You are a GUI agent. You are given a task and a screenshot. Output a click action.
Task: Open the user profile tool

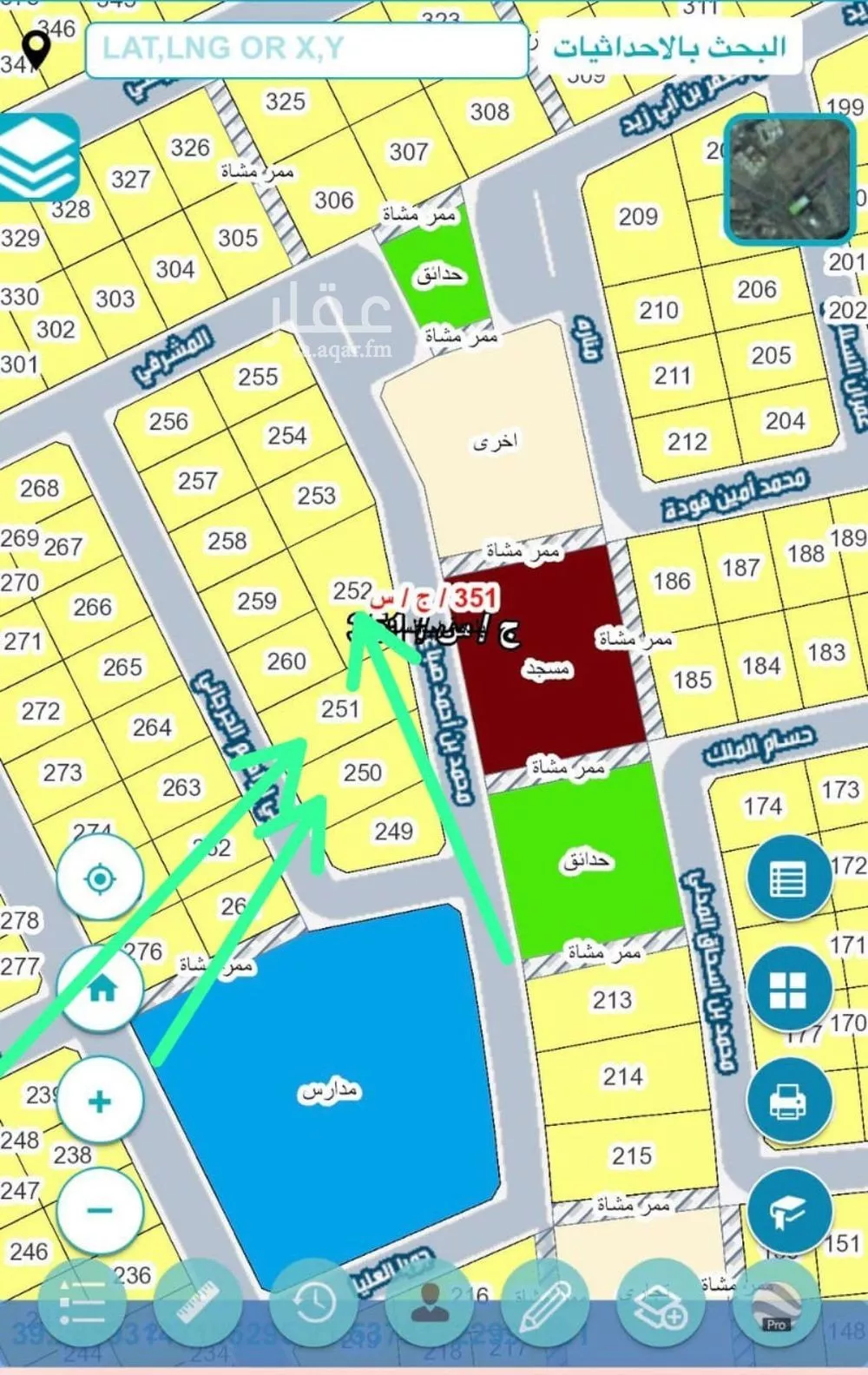[x=429, y=1304]
